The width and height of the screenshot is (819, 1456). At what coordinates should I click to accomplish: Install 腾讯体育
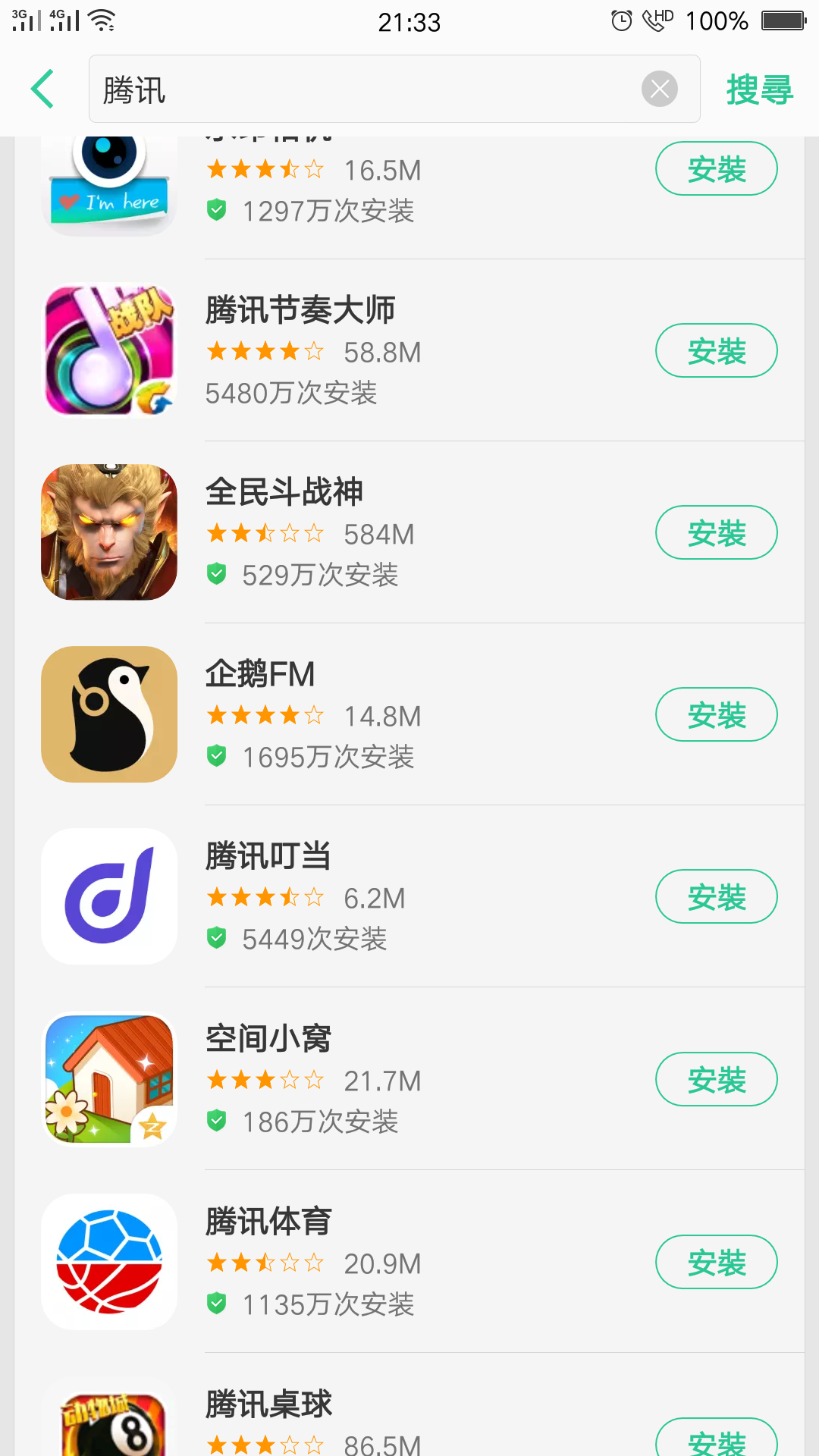pos(716,1263)
